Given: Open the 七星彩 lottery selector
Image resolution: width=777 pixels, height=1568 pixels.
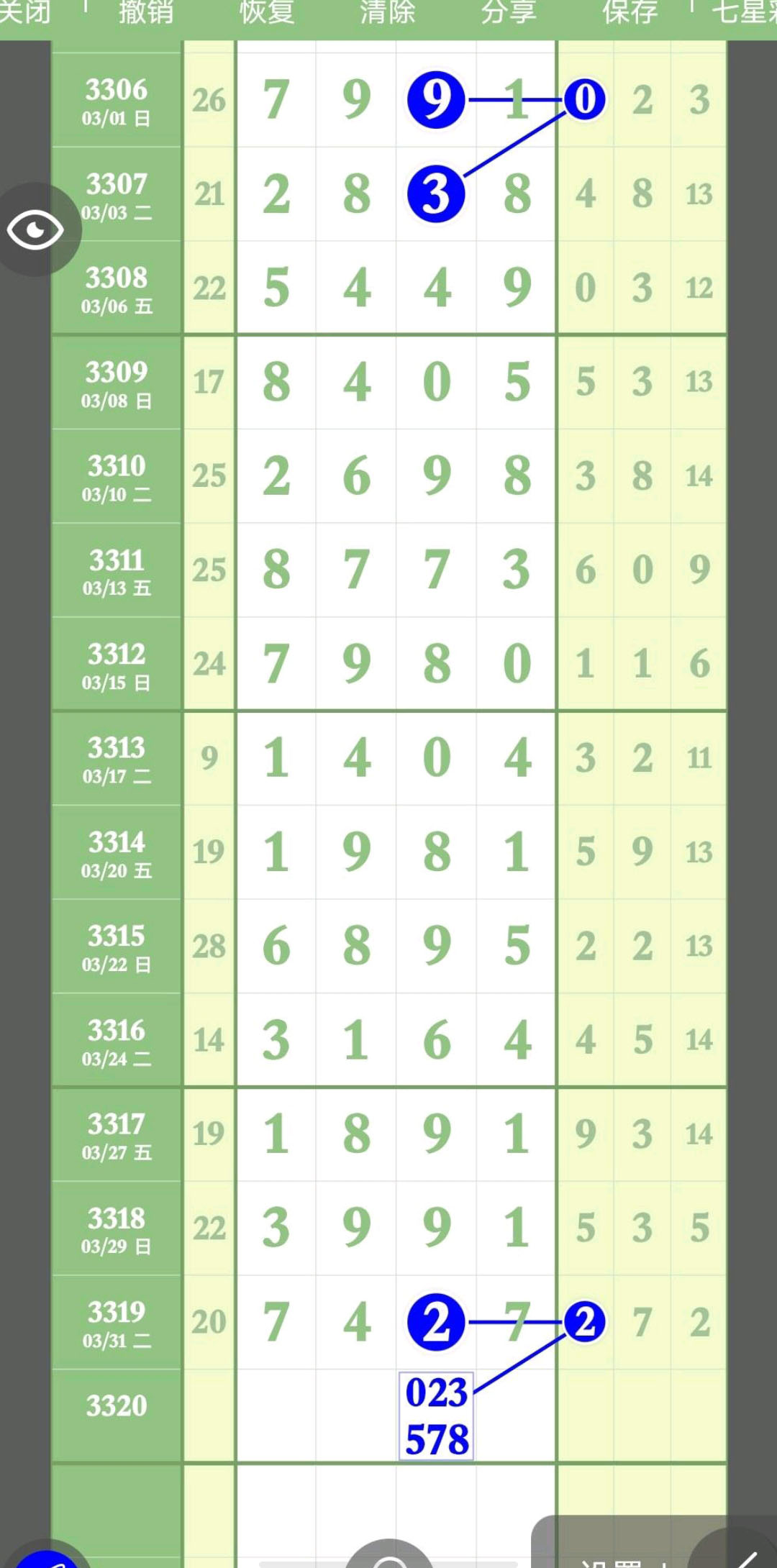Looking at the screenshot, I should (745, 12).
